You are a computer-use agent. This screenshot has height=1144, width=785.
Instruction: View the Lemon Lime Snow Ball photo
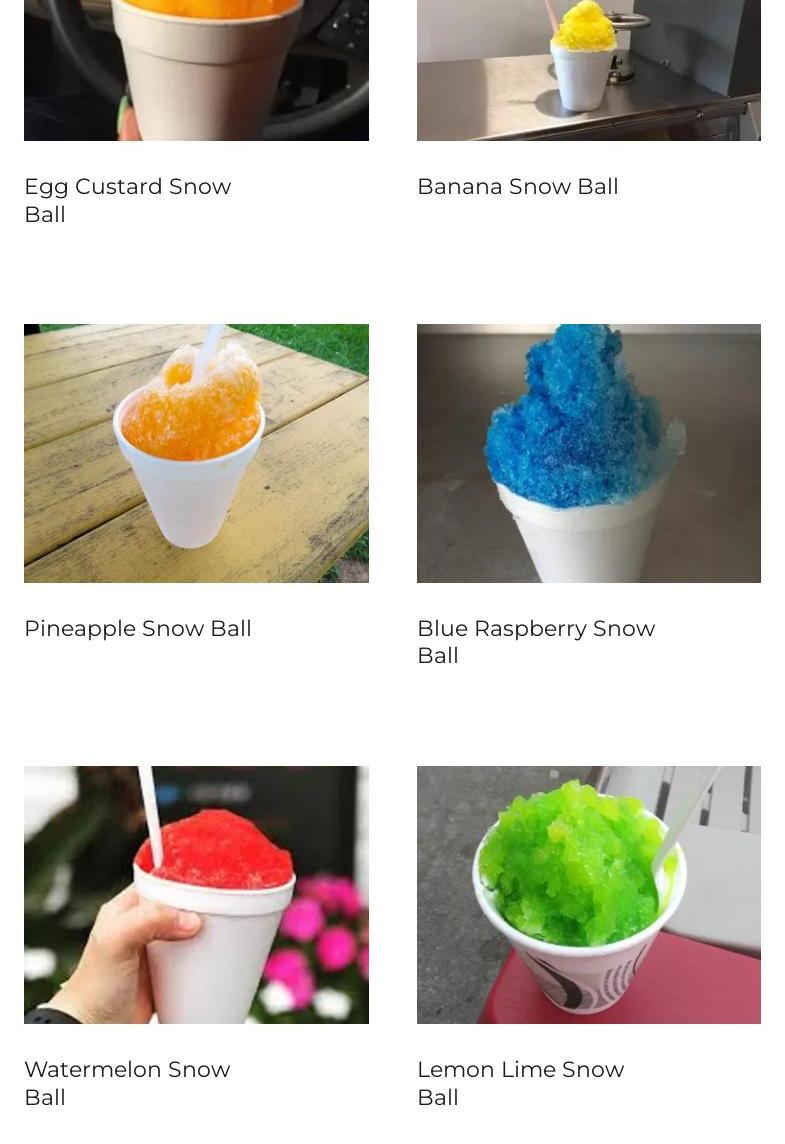pyautogui.click(x=588, y=894)
